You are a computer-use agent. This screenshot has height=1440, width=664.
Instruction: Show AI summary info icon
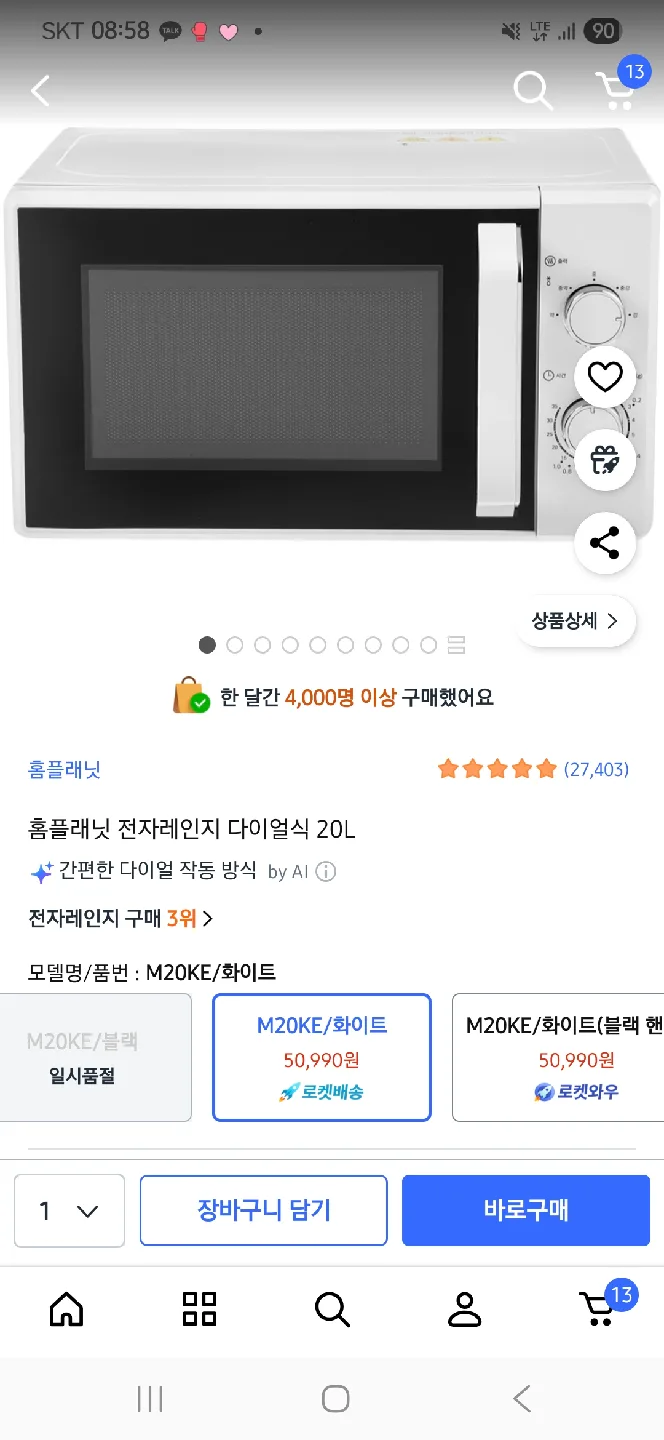coord(326,872)
